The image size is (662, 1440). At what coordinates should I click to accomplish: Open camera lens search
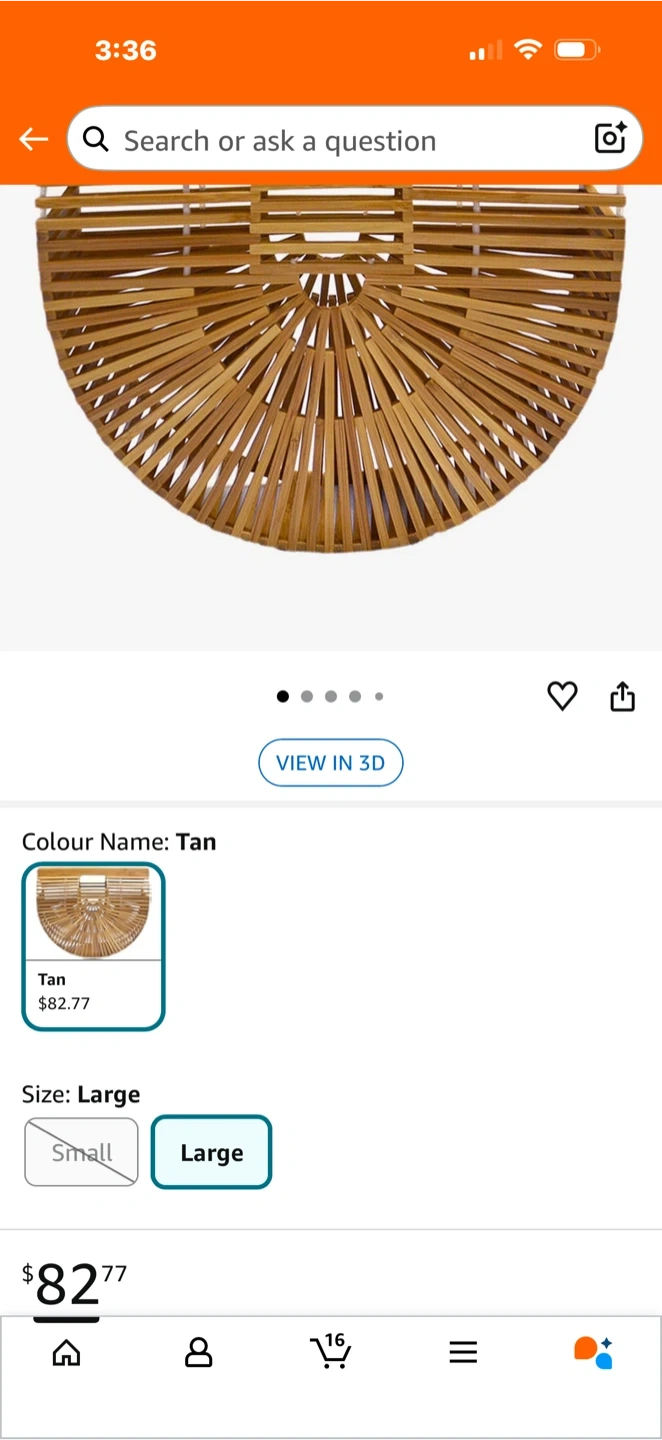(610, 138)
